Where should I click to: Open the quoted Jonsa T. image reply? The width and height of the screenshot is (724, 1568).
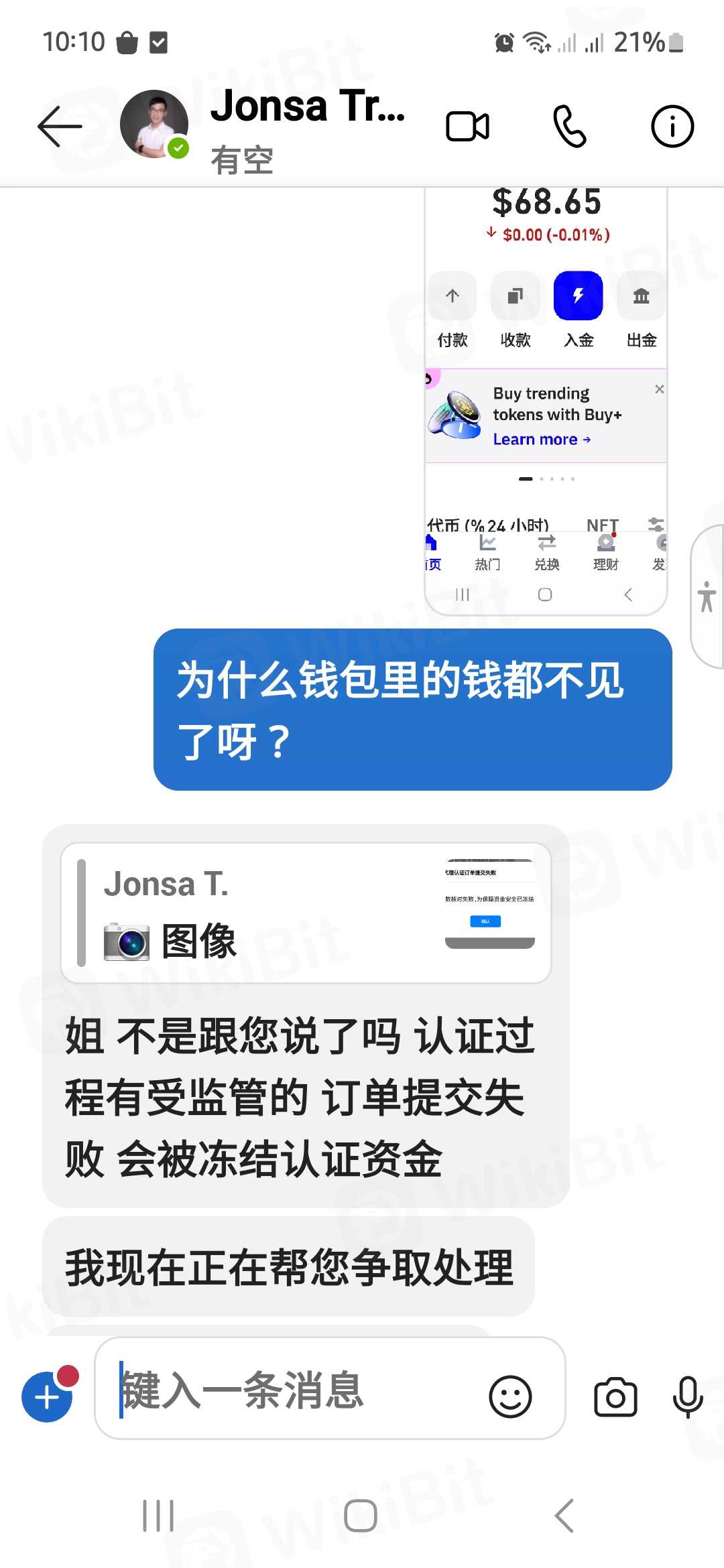click(x=306, y=913)
